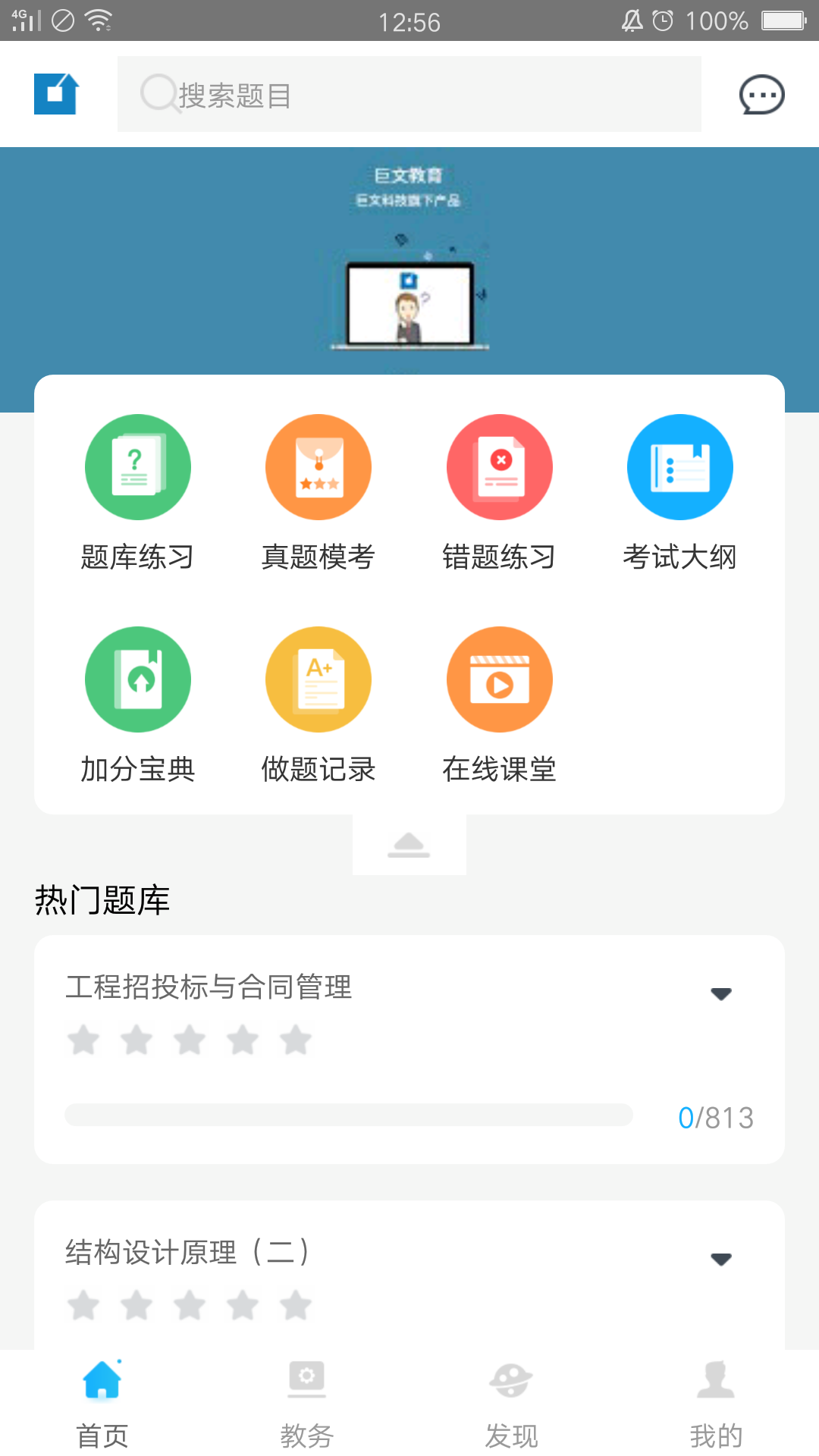Collapse the shortcut grid with the up arrow
Image resolution: width=819 pixels, height=1456 pixels.
click(x=409, y=845)
